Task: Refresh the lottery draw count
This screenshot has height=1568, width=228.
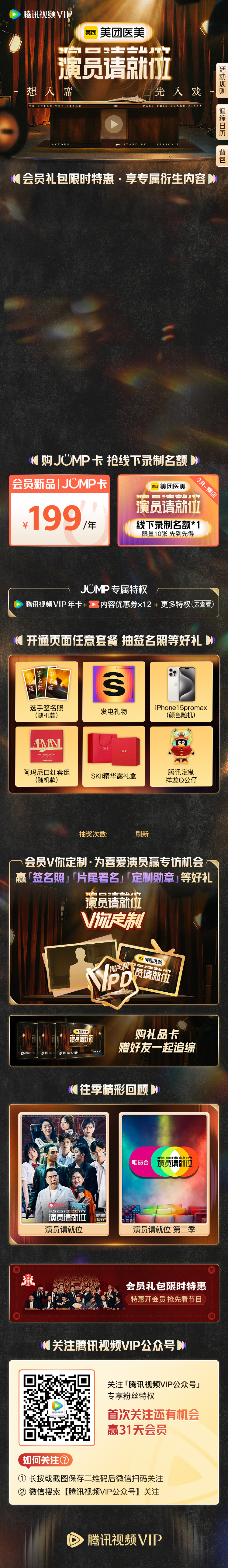Action: 142,834
